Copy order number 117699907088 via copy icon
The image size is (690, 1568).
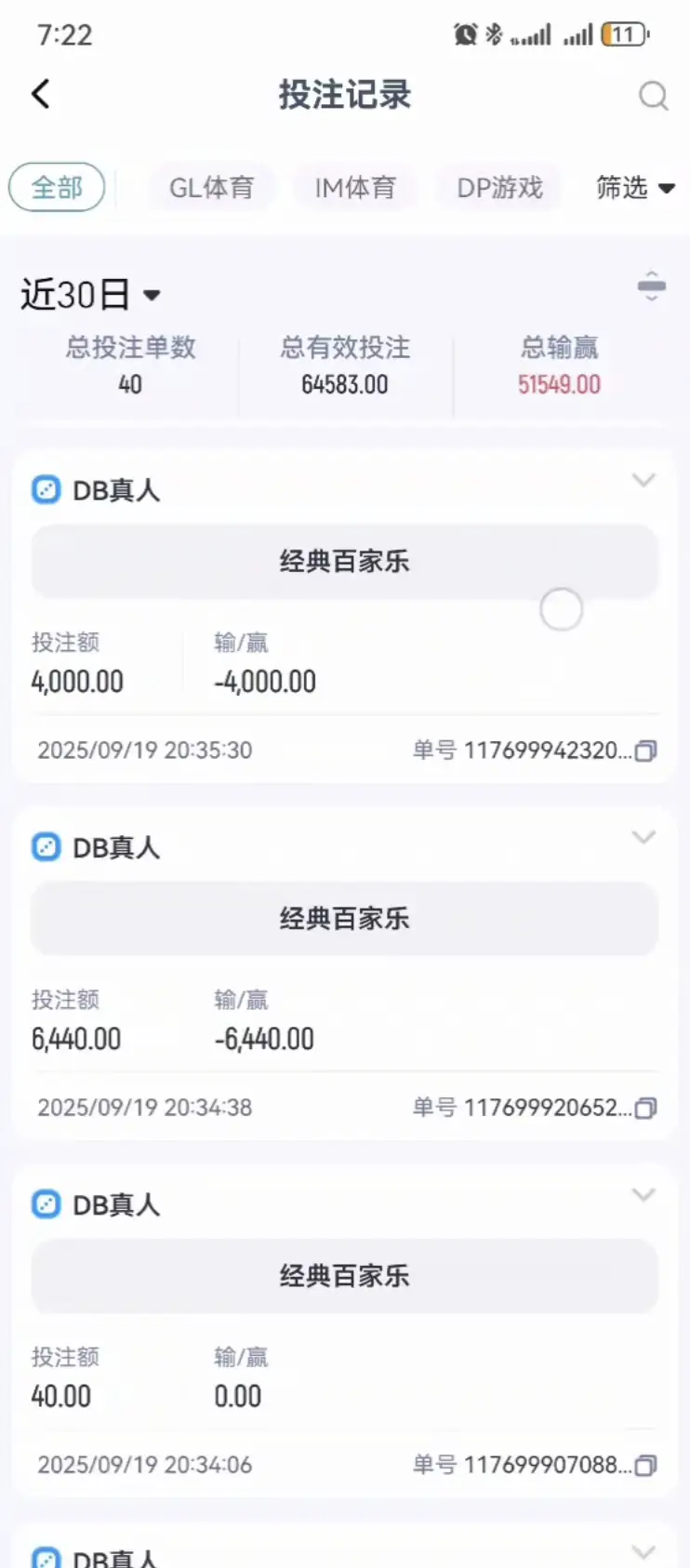coord(645,1465)
